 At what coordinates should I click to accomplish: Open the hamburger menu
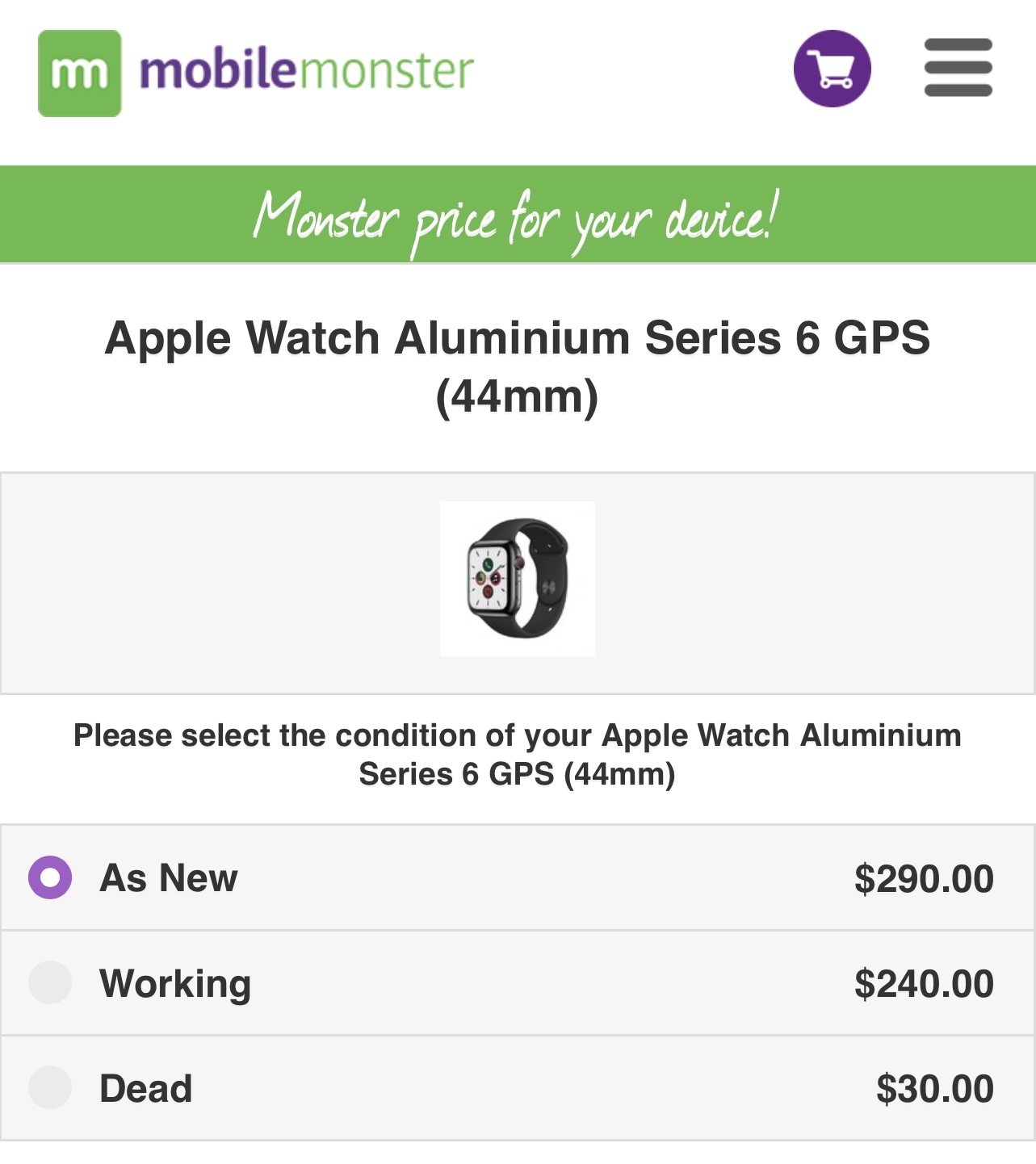tap(958, 68)
